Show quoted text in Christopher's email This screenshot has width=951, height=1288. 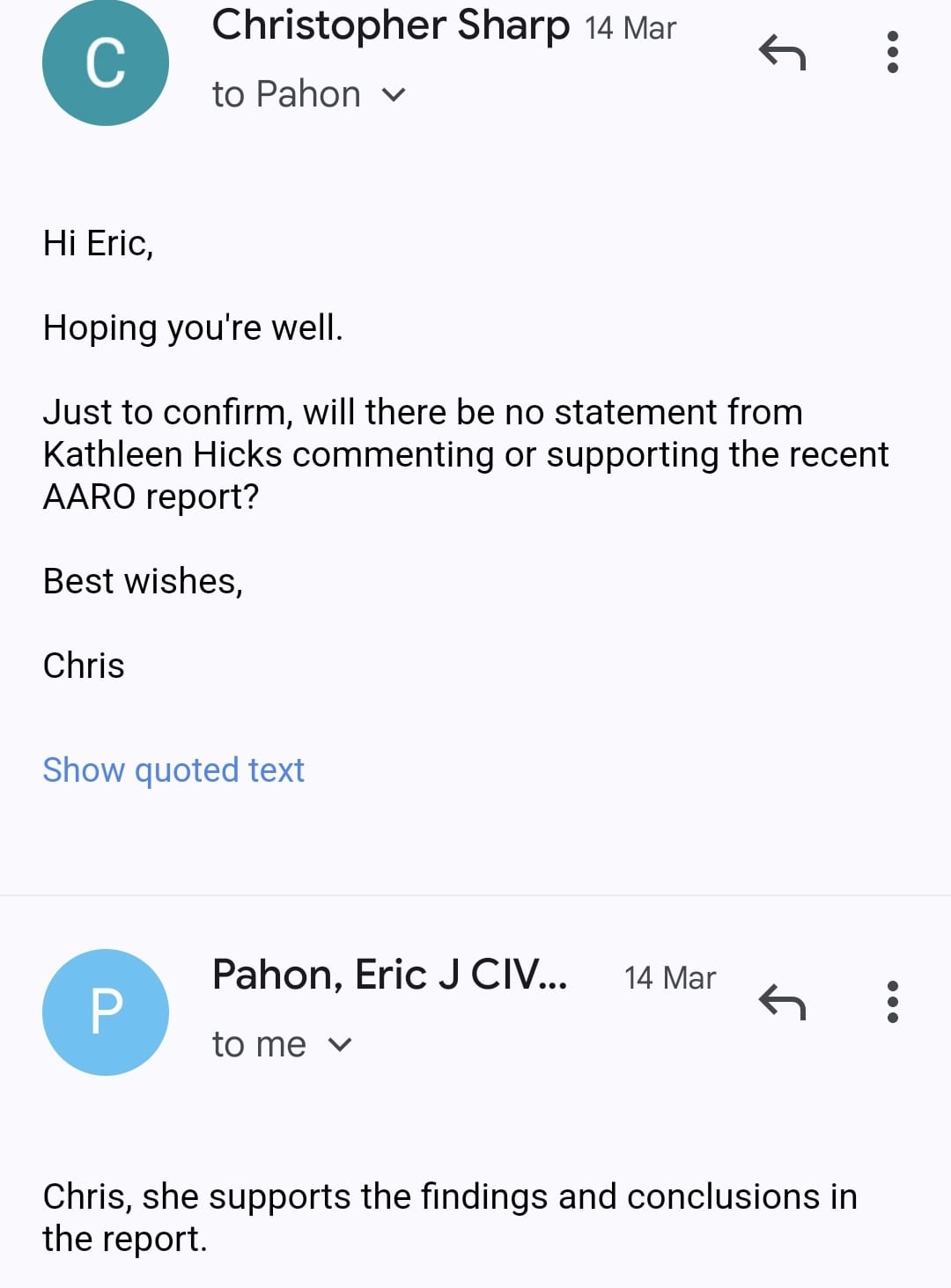pos(173,769)
